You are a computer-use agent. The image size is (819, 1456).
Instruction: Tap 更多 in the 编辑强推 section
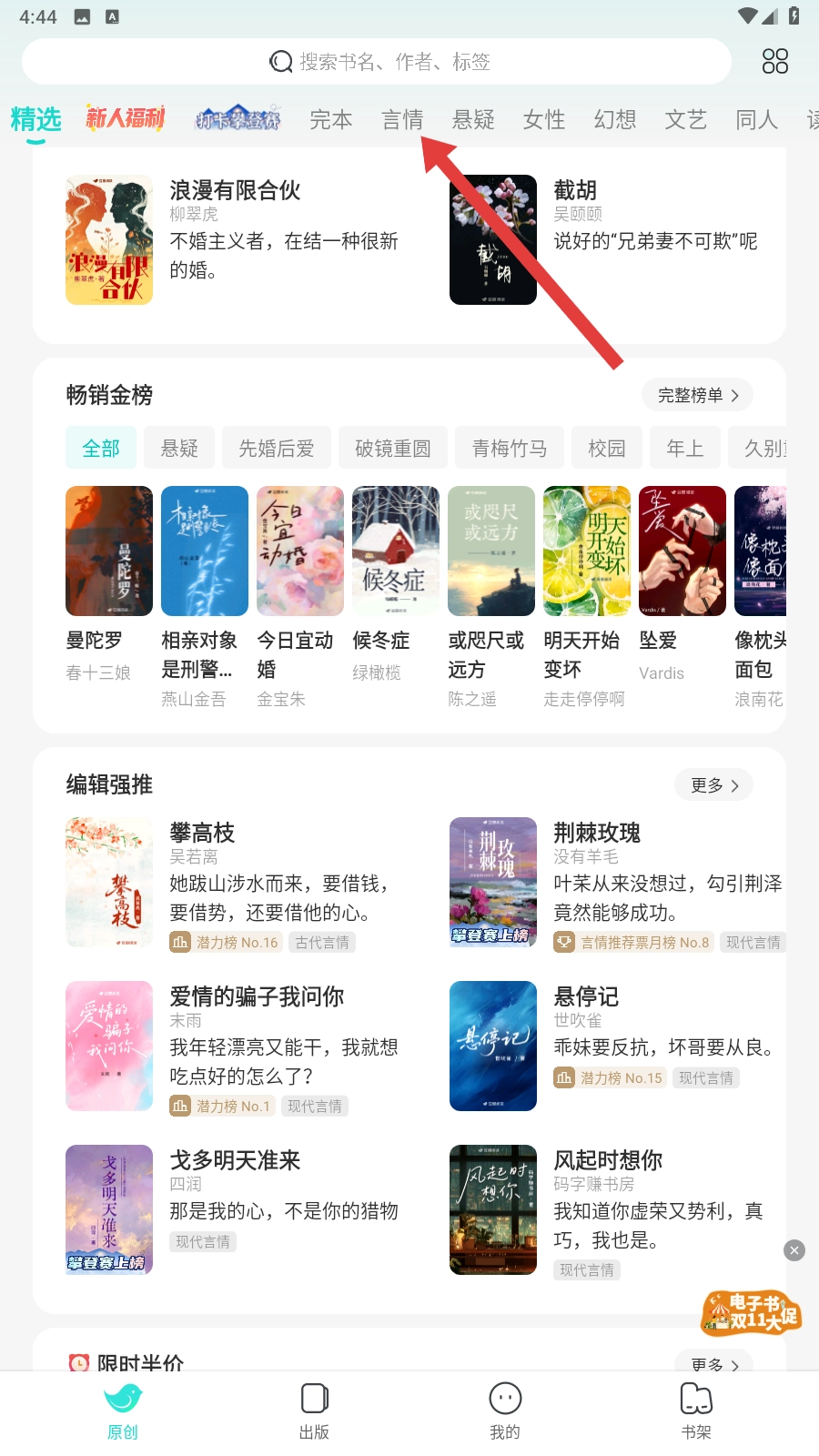713,784
